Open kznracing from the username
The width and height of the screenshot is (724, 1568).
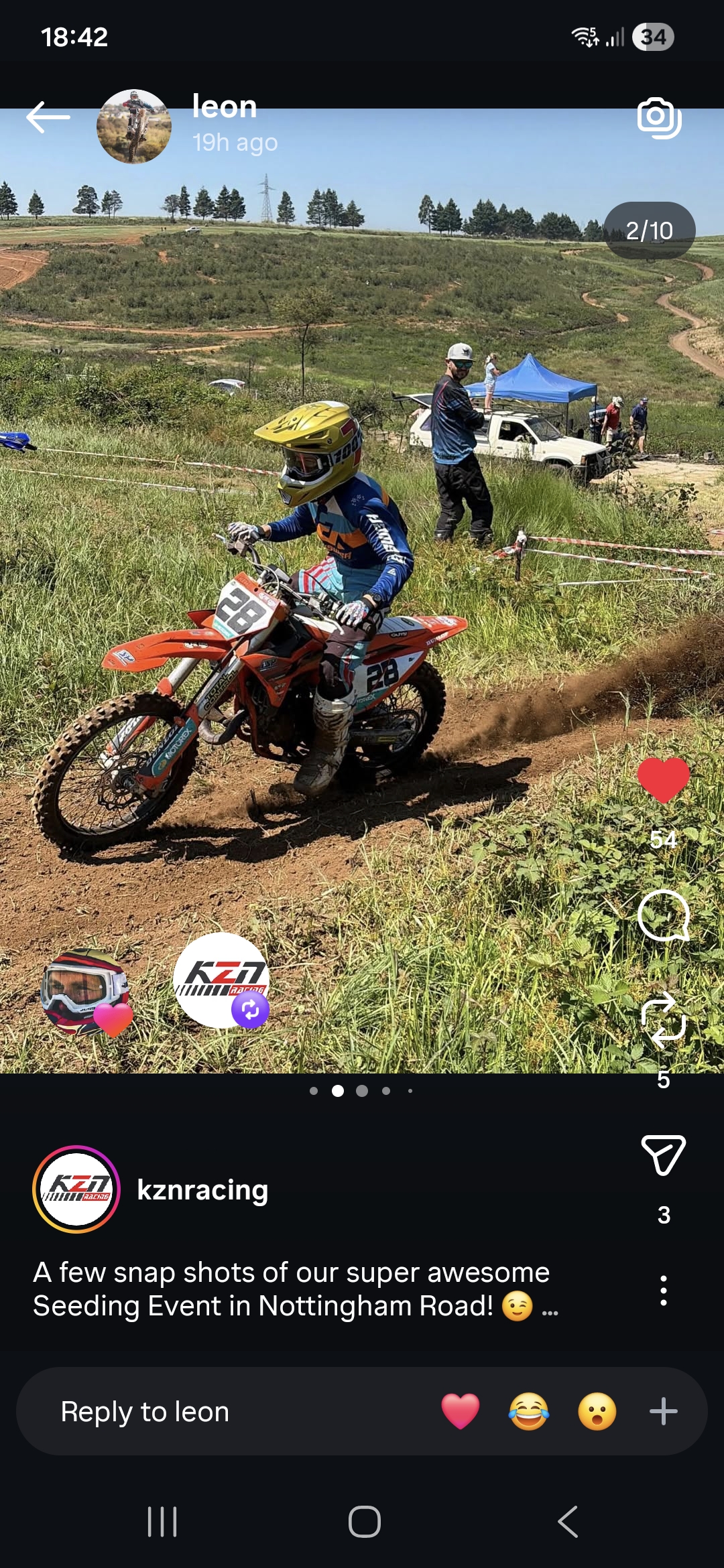(202, 1190)
